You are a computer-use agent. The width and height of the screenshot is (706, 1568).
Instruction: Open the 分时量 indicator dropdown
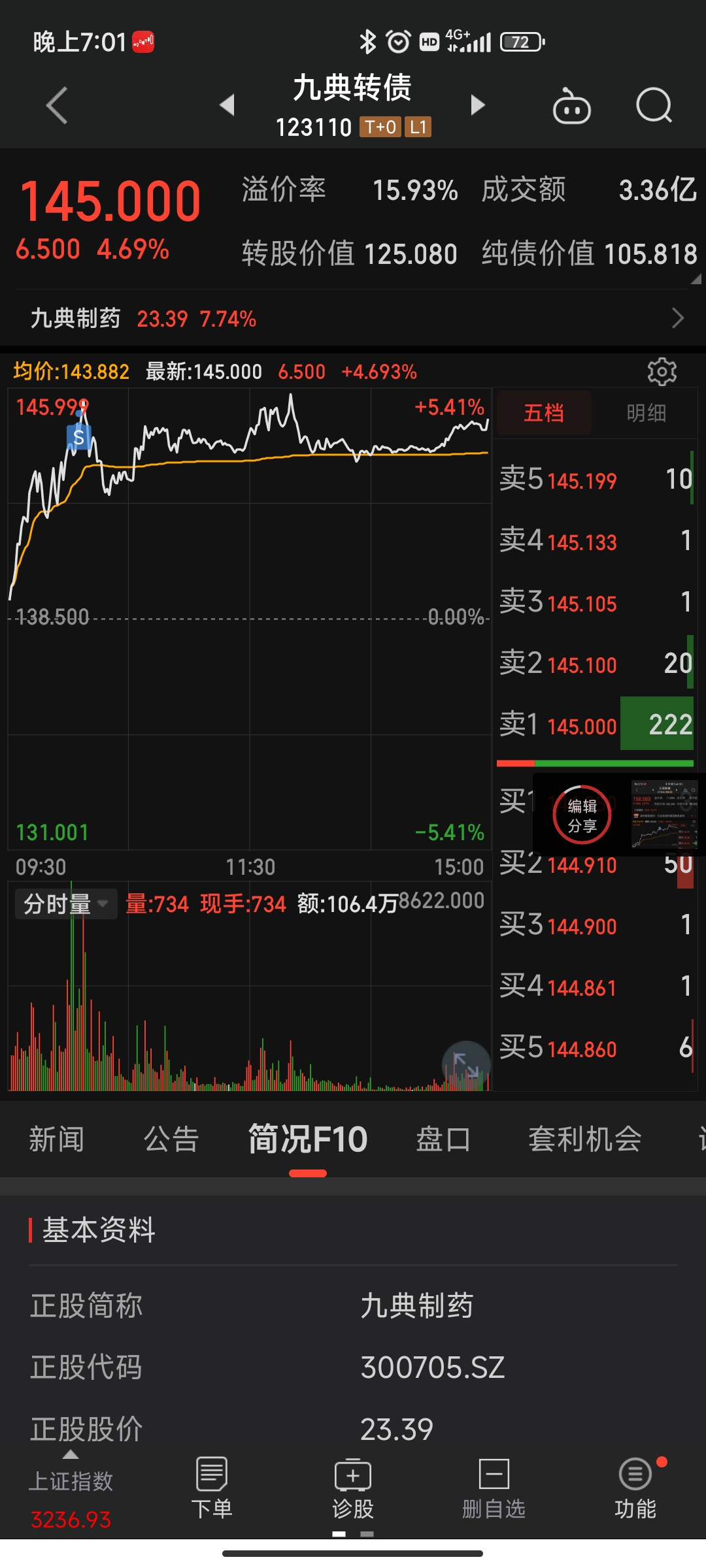[65, 904]
